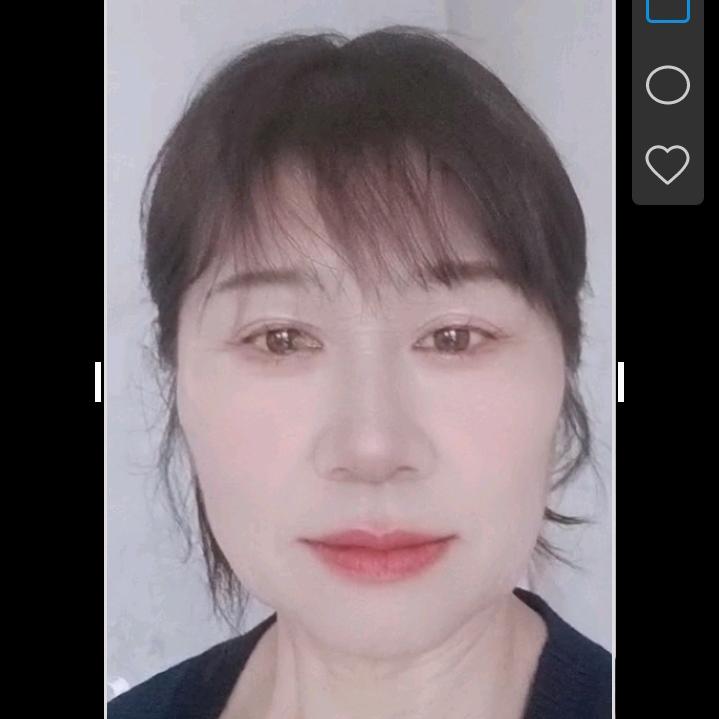Select the square crop shape
The width and height of the screenshot is (719, 719).
pos(667,8)
